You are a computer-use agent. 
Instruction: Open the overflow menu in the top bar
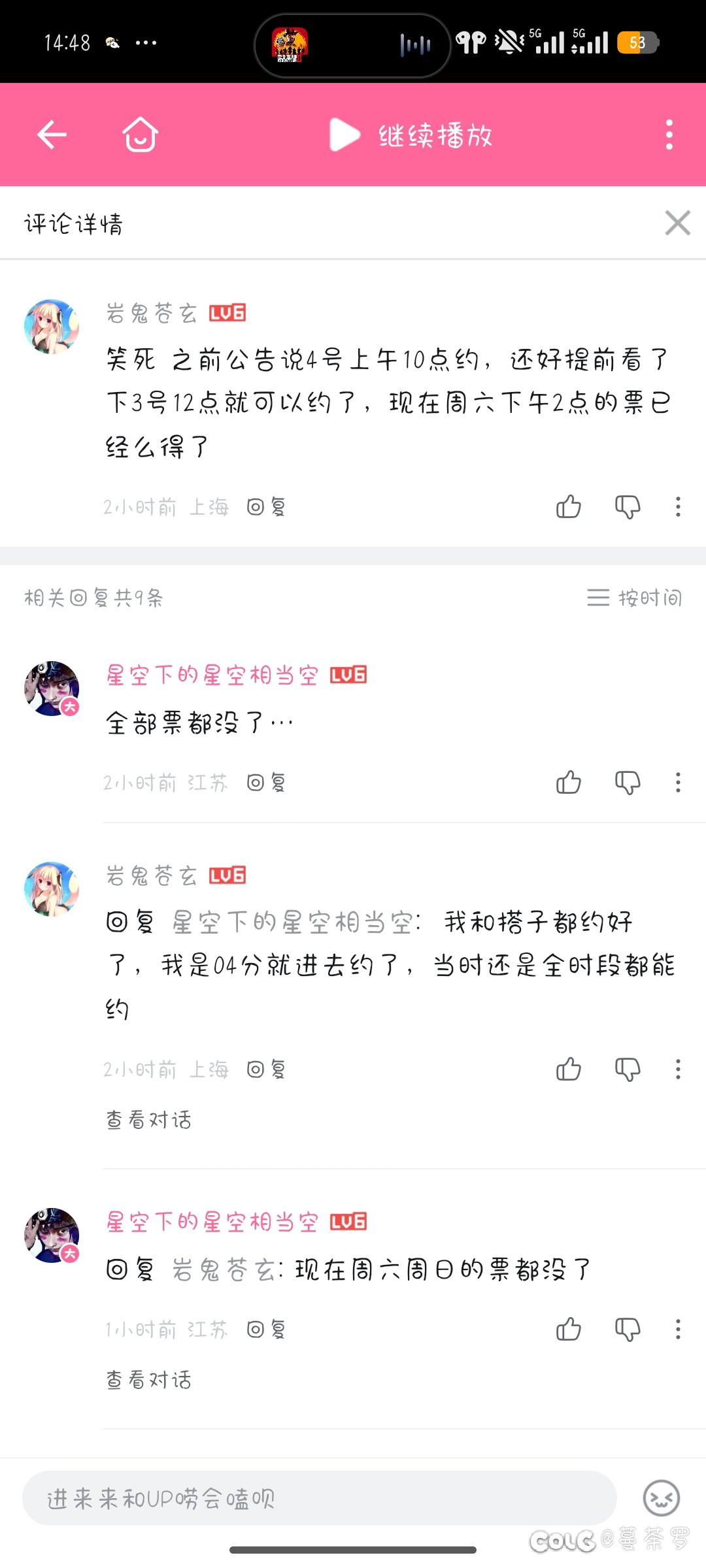[x=668, y=134]
